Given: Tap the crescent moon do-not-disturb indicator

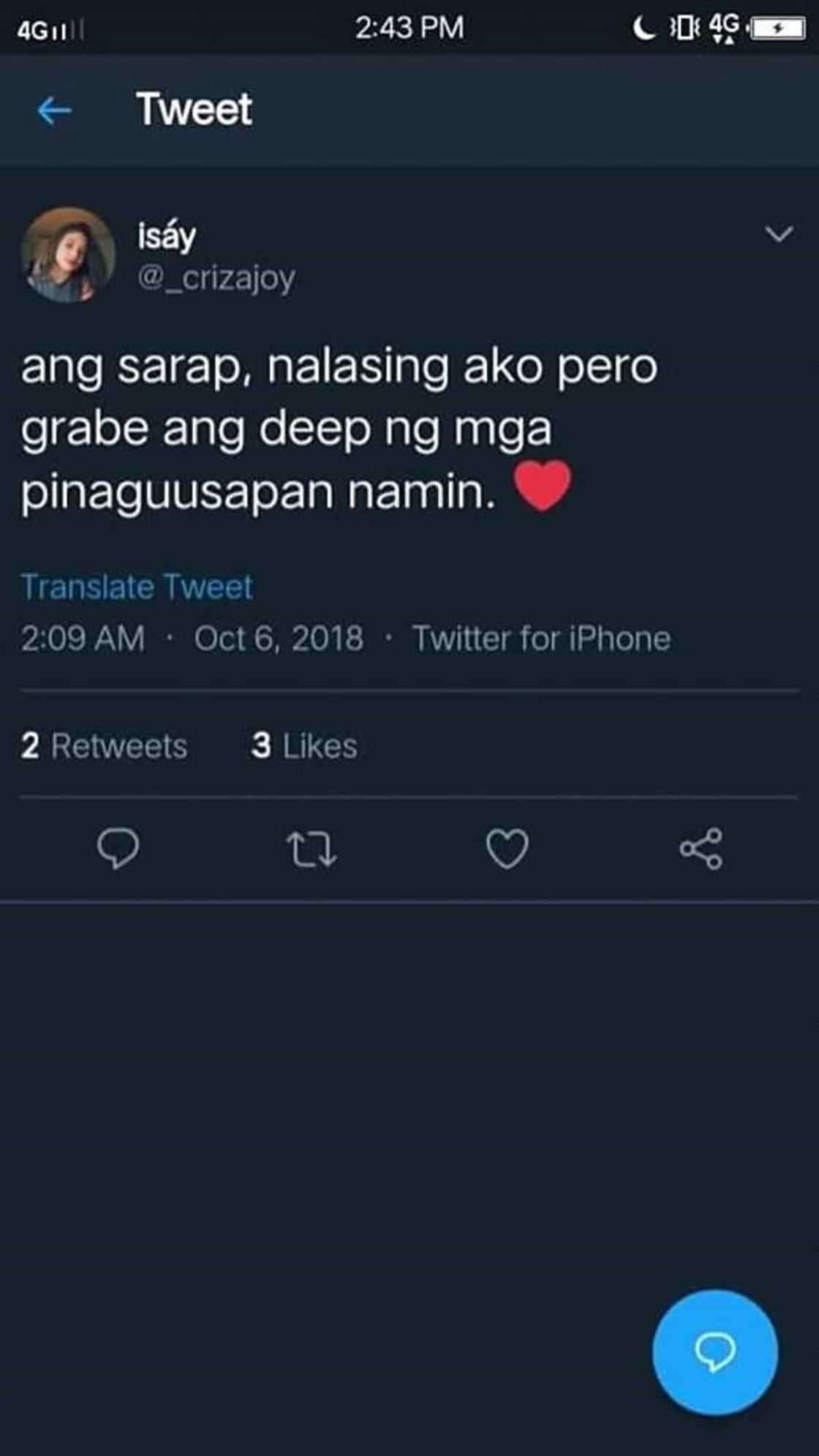Looking at the screenshot, I should click(642, 28).
